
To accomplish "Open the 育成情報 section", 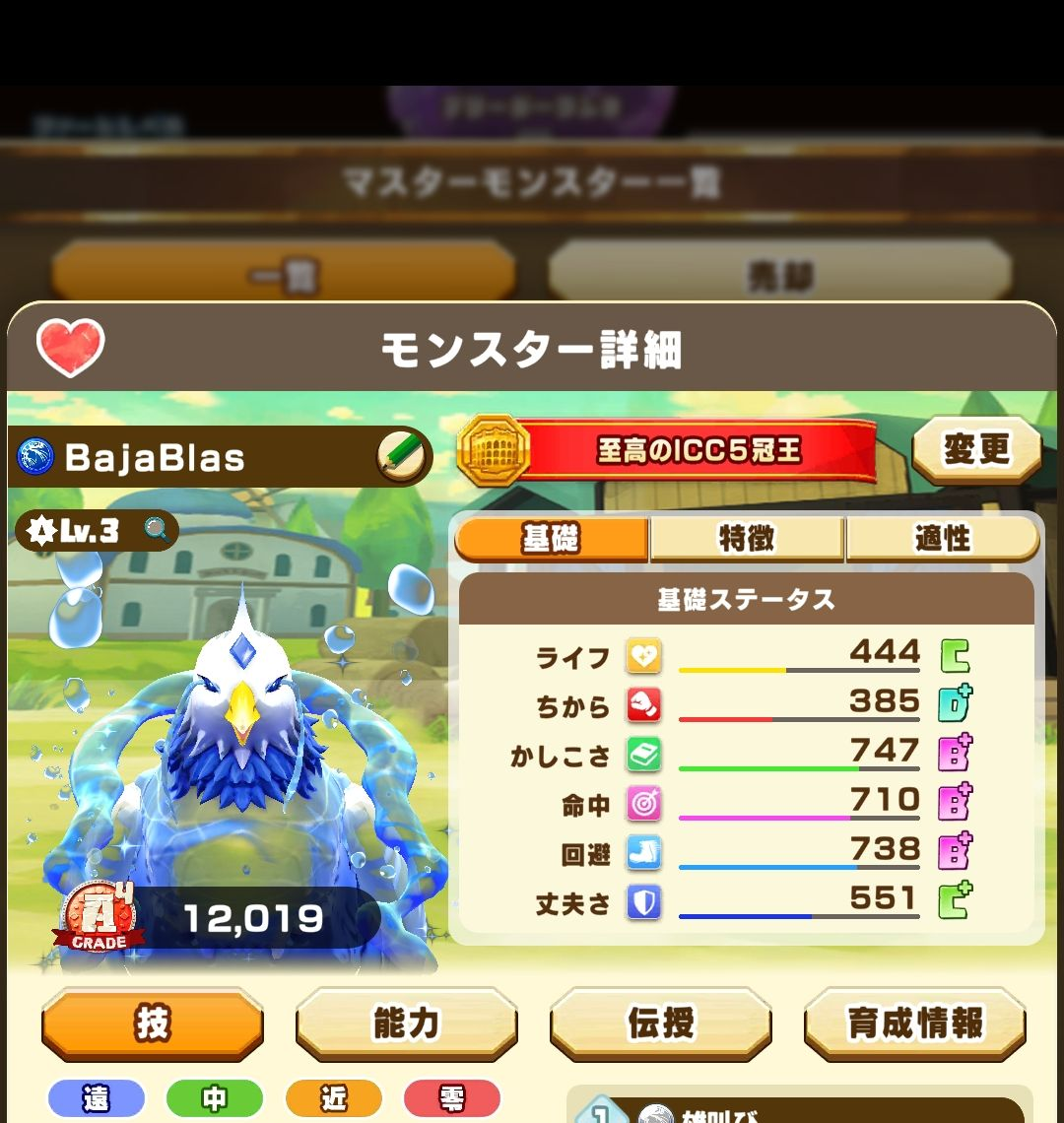I will click(914, 1024).
